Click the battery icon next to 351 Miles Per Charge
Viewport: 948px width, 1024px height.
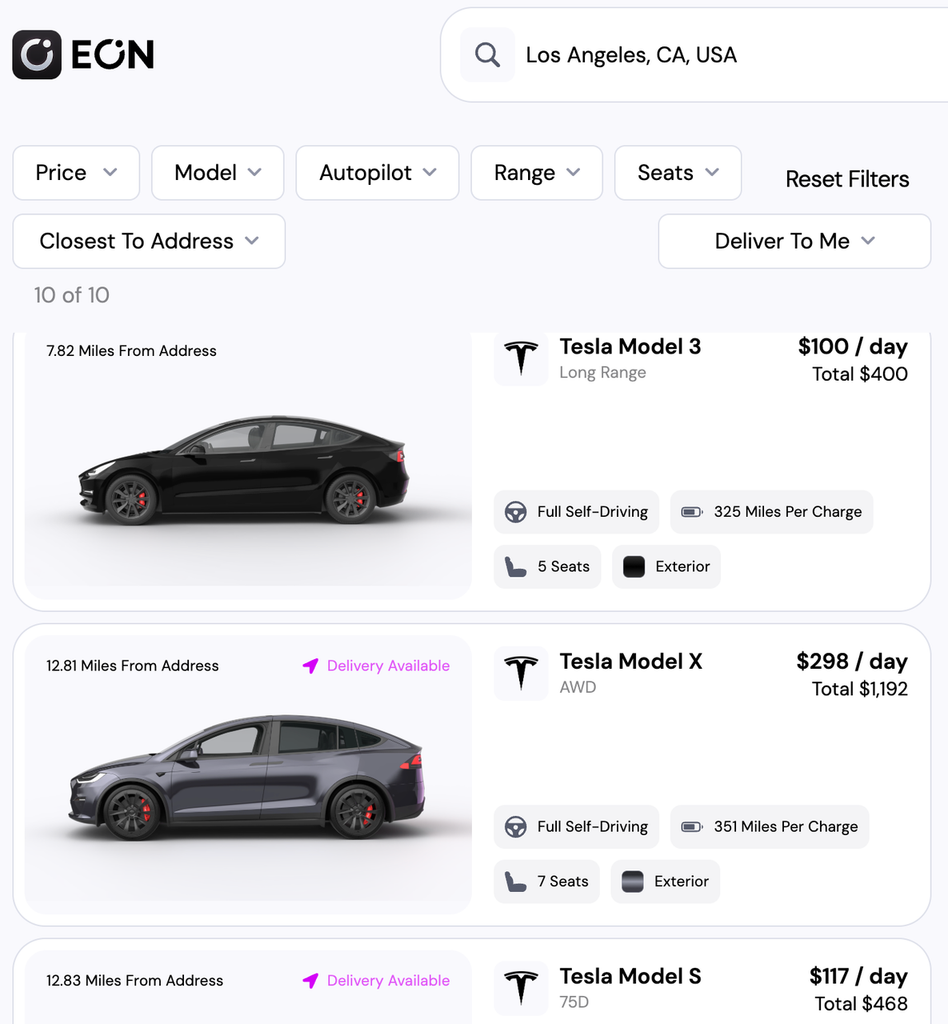pyautogui.click(x=690, y=827)
